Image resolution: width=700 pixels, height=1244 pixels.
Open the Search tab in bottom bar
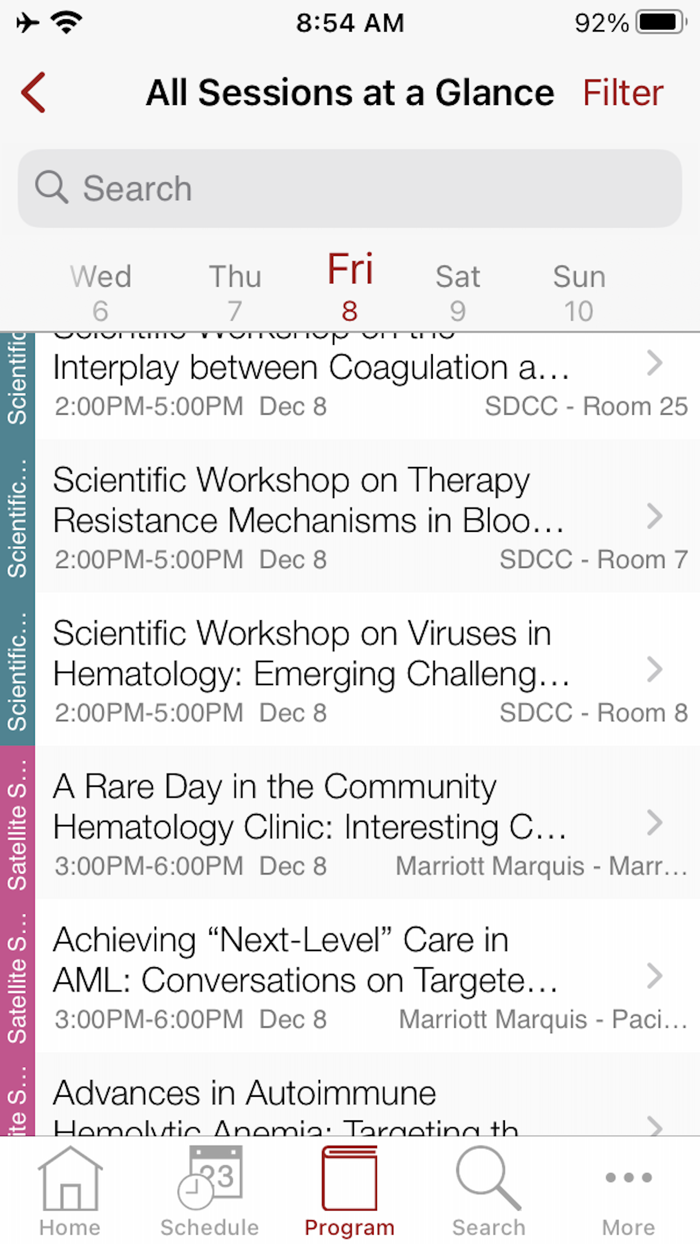[x=489, y=1191]
